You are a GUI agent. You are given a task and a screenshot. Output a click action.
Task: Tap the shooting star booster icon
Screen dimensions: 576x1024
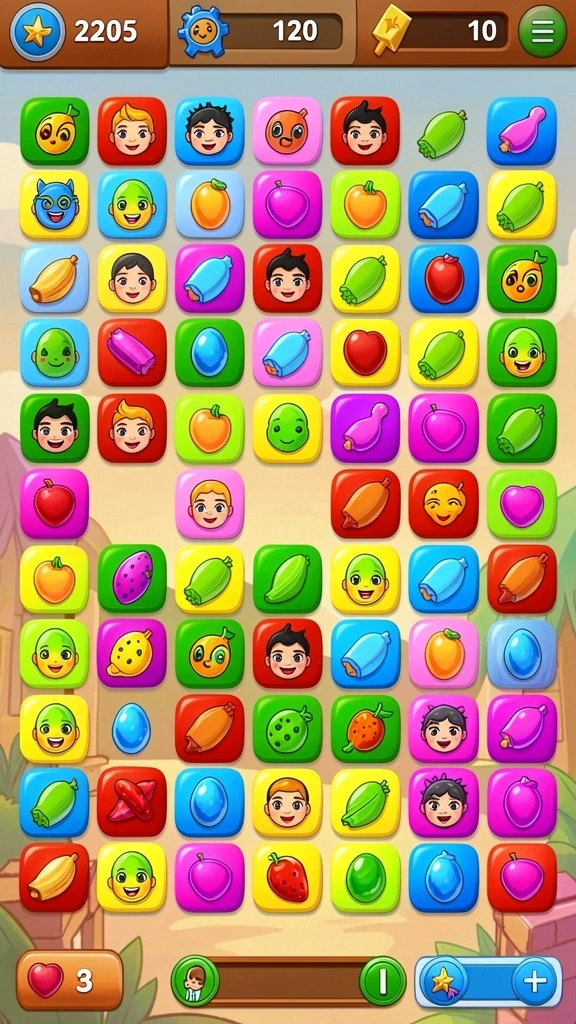coord(443,981)
